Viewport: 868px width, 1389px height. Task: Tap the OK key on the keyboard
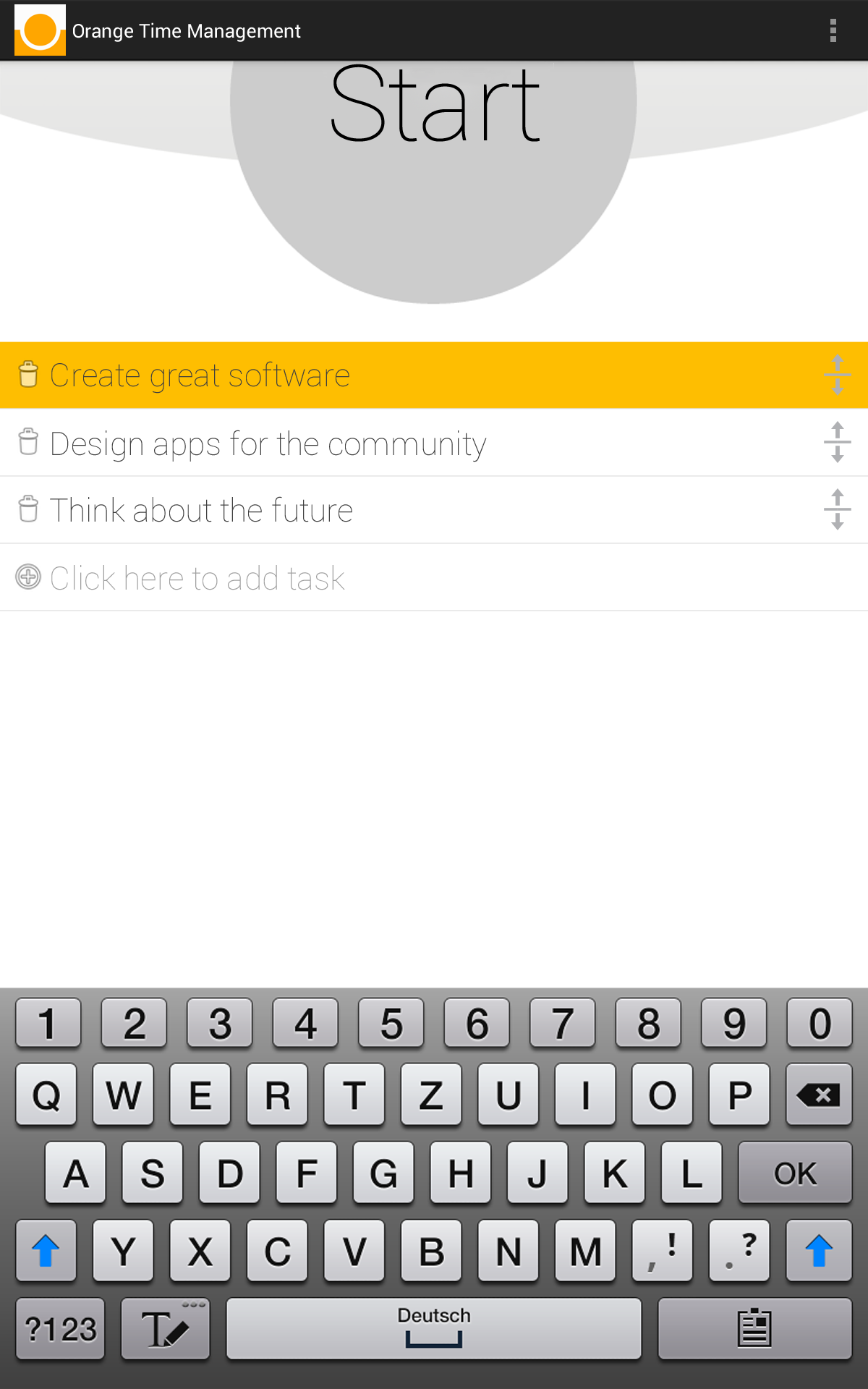coord(794,1173)
